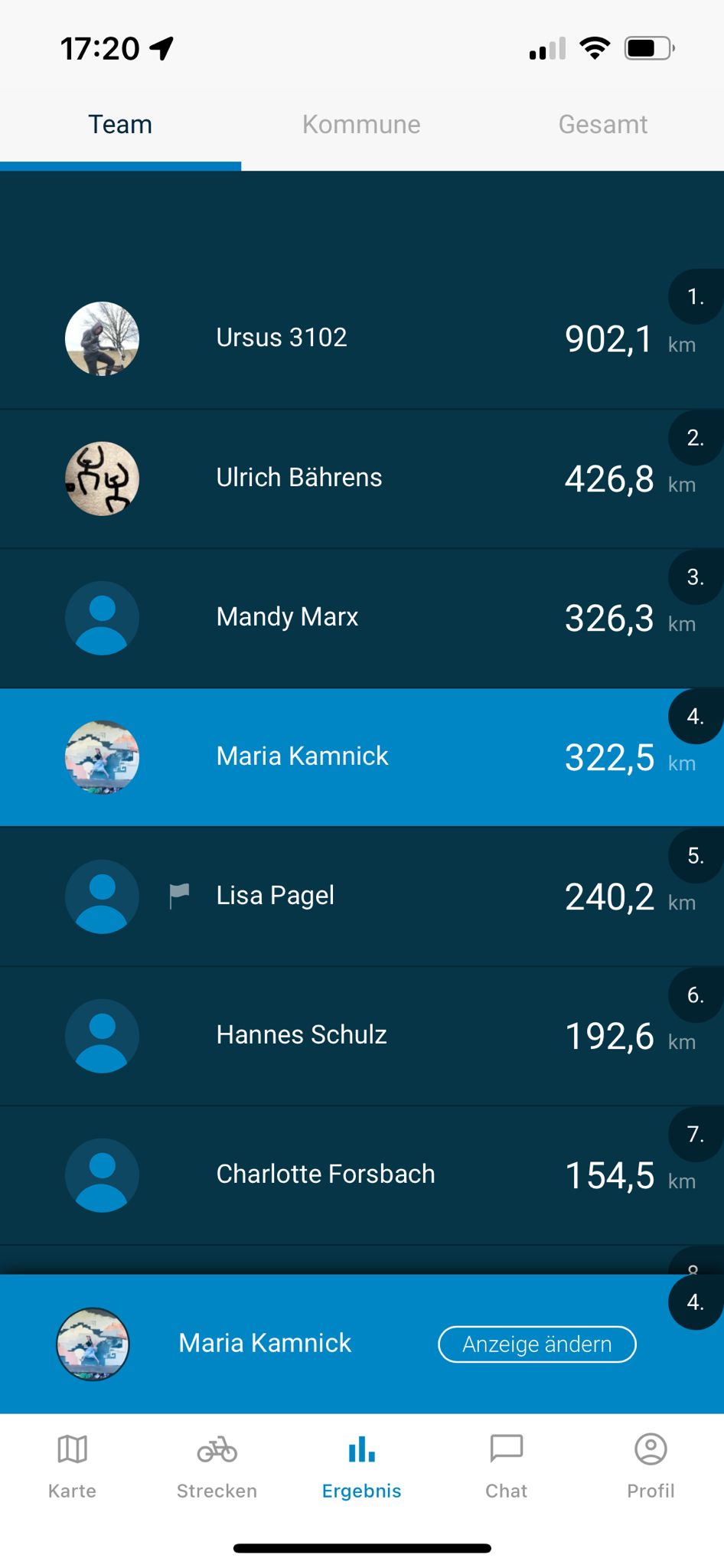Open the Chat tab

point(506,1465)
